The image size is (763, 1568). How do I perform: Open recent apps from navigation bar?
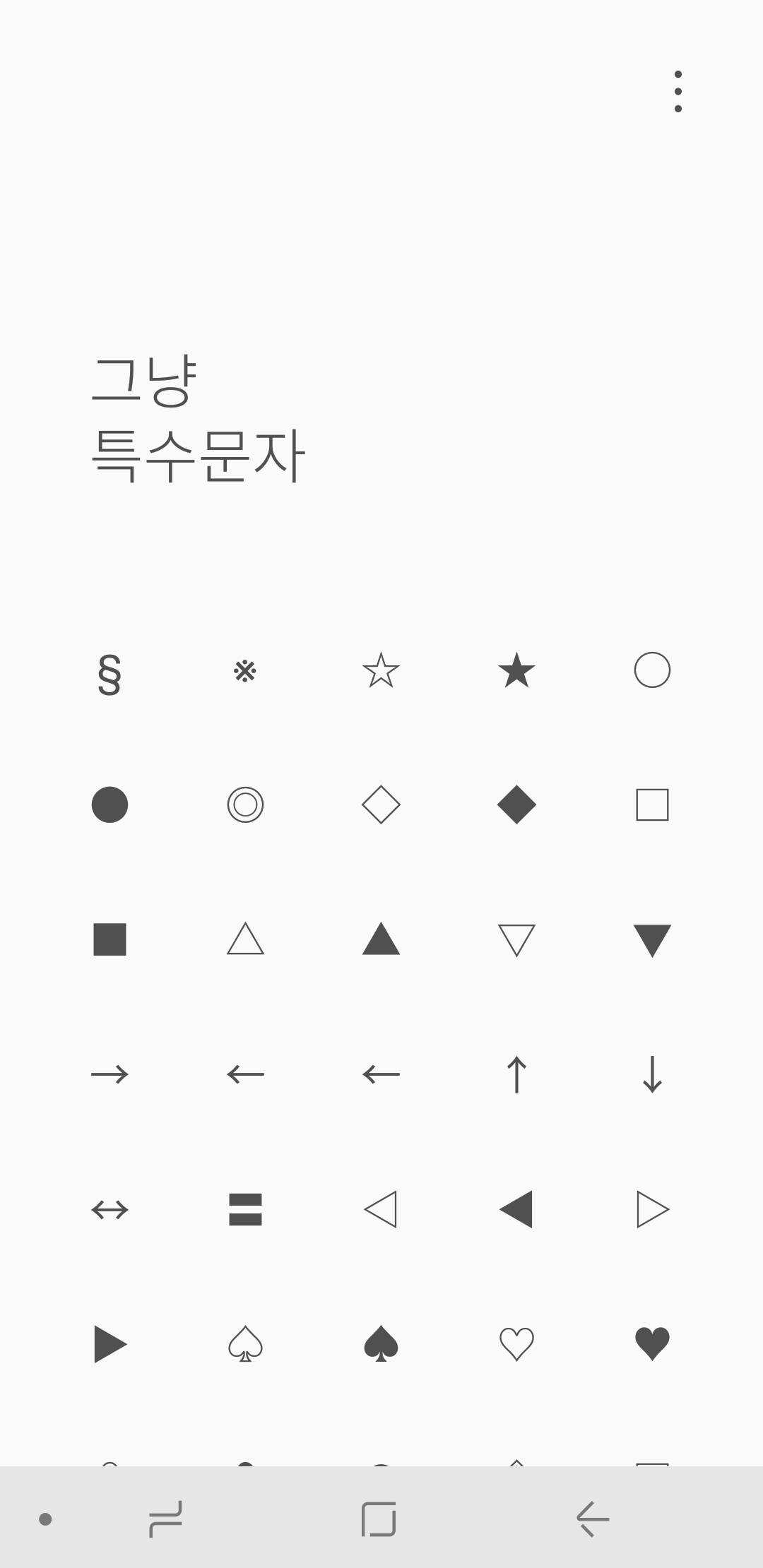pyautogui.click(x=165, y=1519)
